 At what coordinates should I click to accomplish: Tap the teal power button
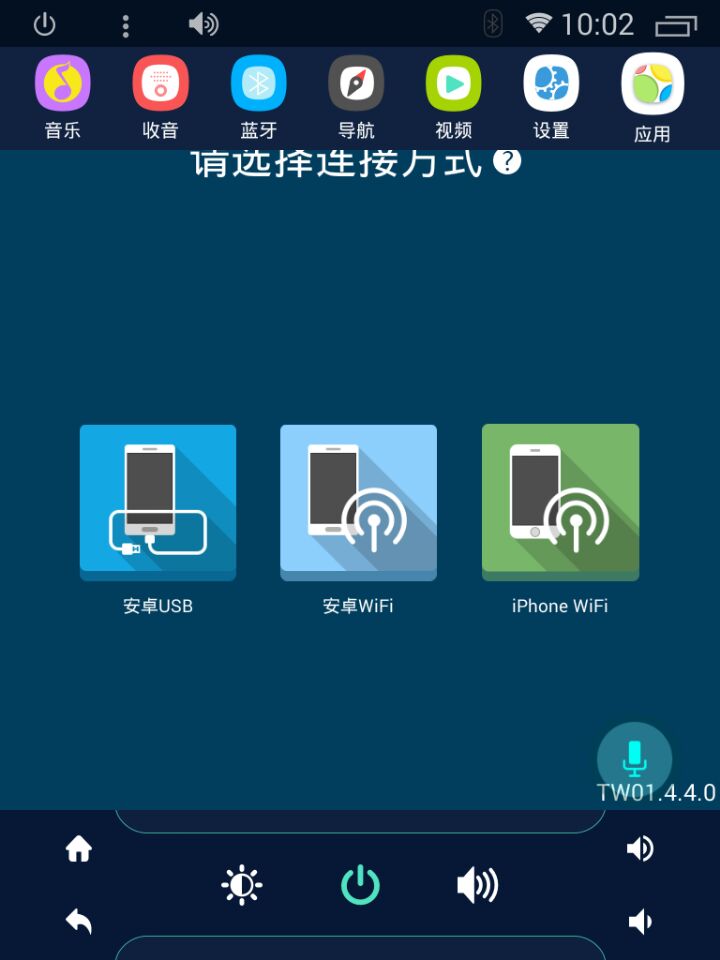[360, 886]
